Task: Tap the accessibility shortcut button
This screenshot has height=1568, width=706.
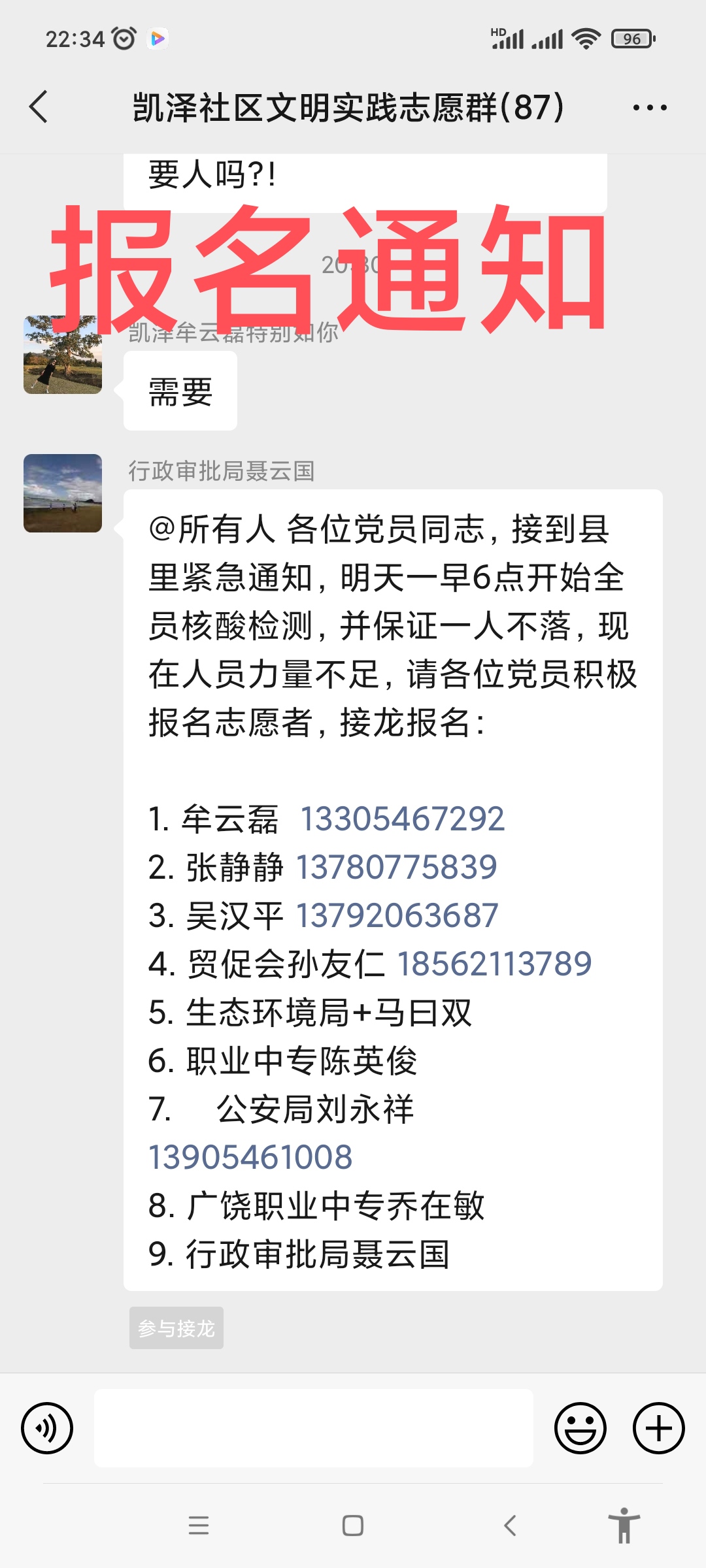Action: [624, 1526]
